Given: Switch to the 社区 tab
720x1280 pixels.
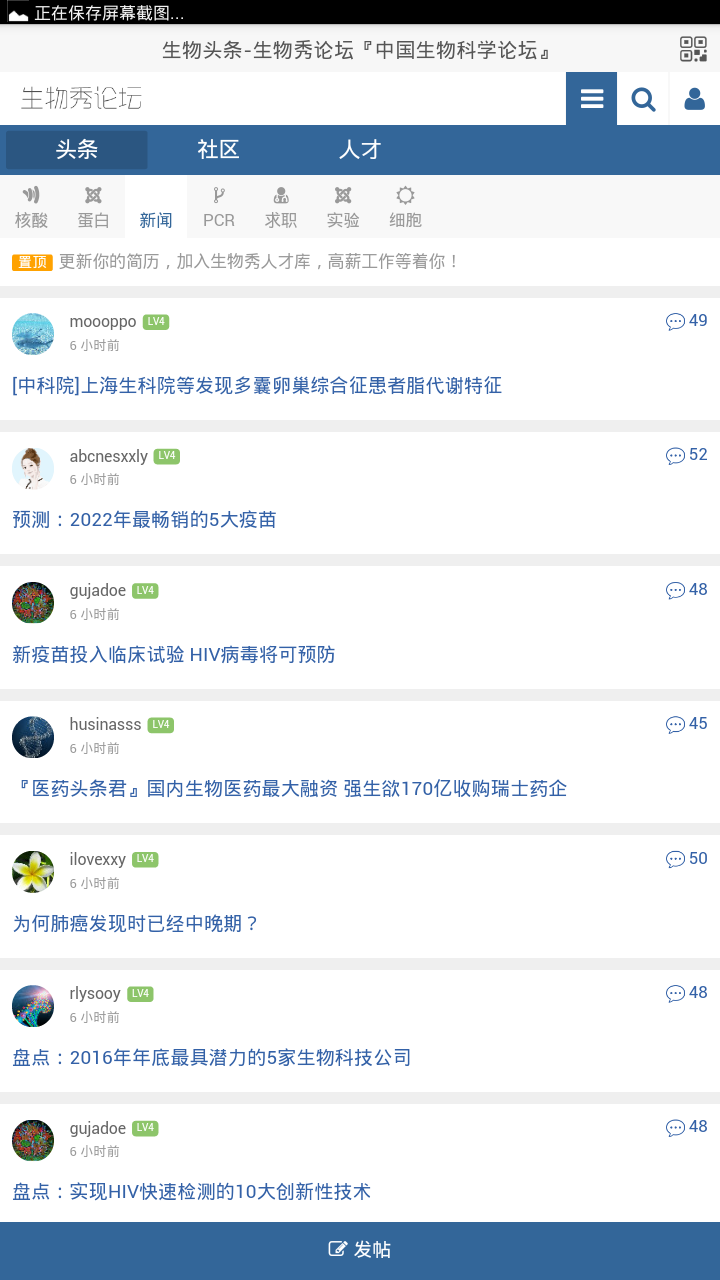Looking at the screenshot, I should click(x=216, y=149).
